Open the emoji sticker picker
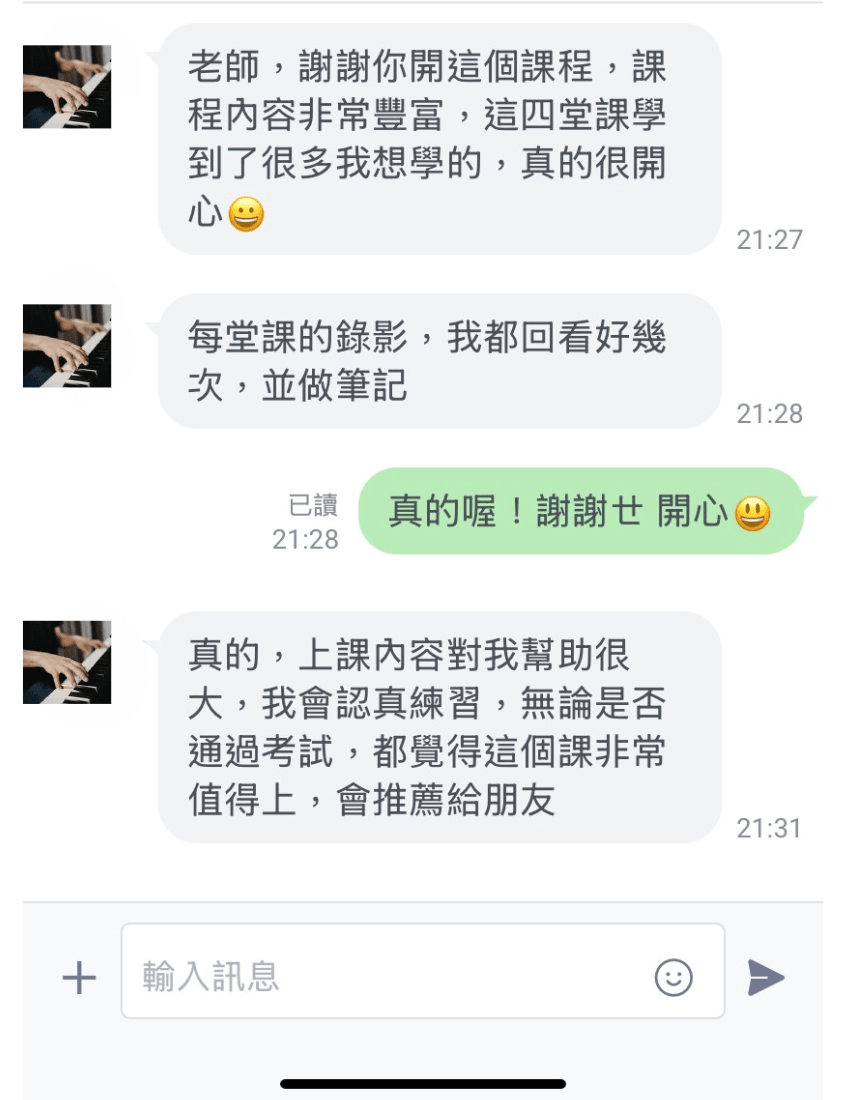Viewport: 844px width, 1100px height. tap(673, 977)
